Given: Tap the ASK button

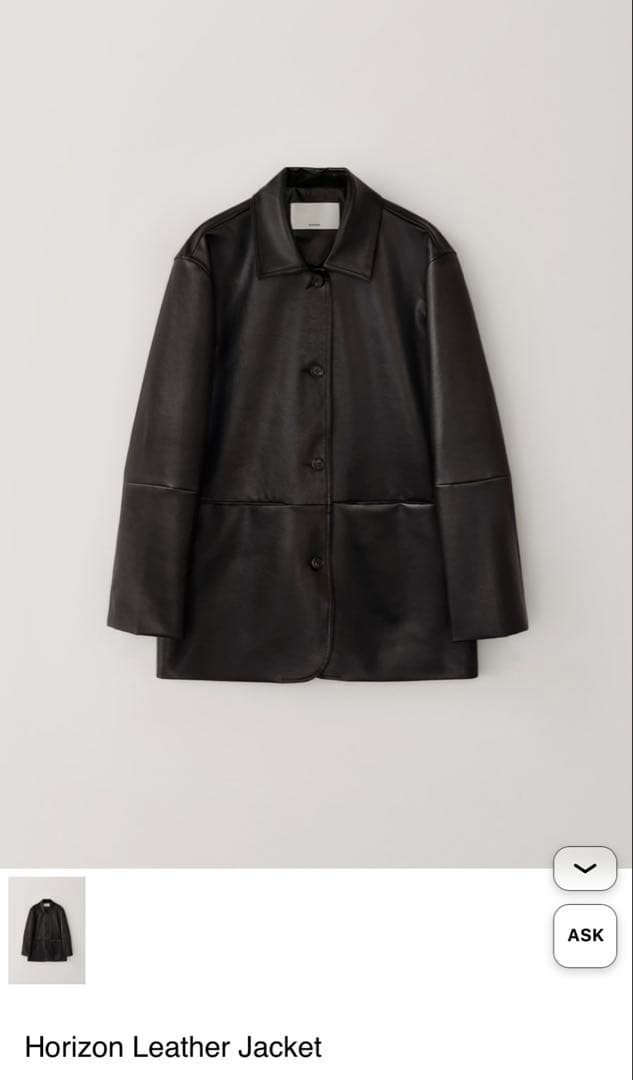Looking at the screenshot, I should 585,935.
